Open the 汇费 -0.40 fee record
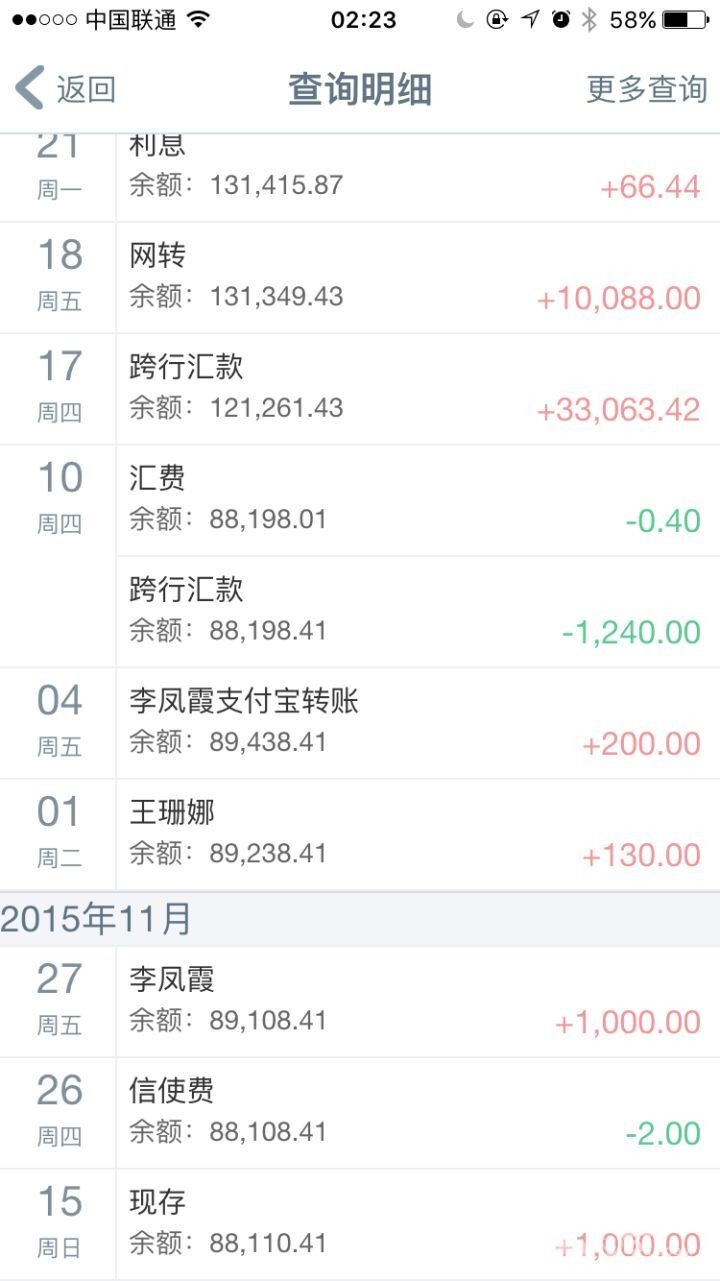 tap(415, 500)
